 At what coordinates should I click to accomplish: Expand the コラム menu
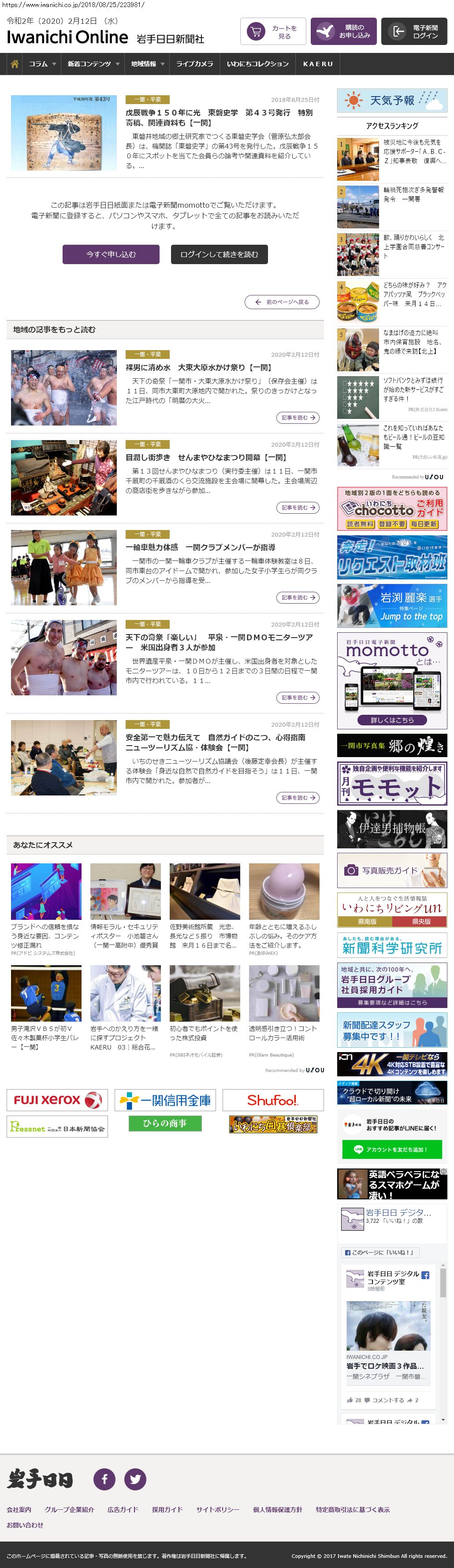pyautogui.click(x=42, y=64)
